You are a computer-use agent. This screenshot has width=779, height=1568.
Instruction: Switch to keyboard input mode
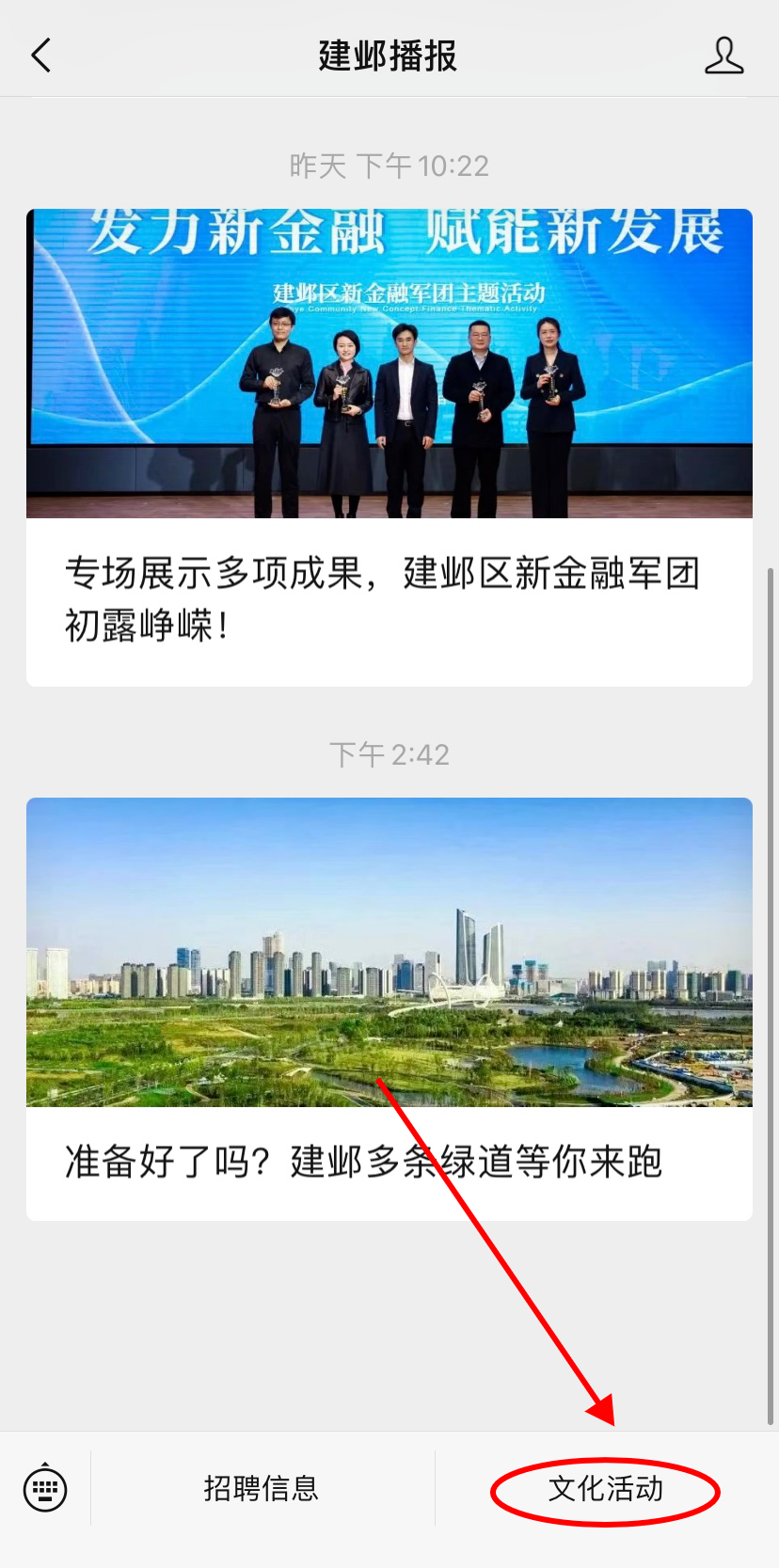click(x=45, y=1488)
